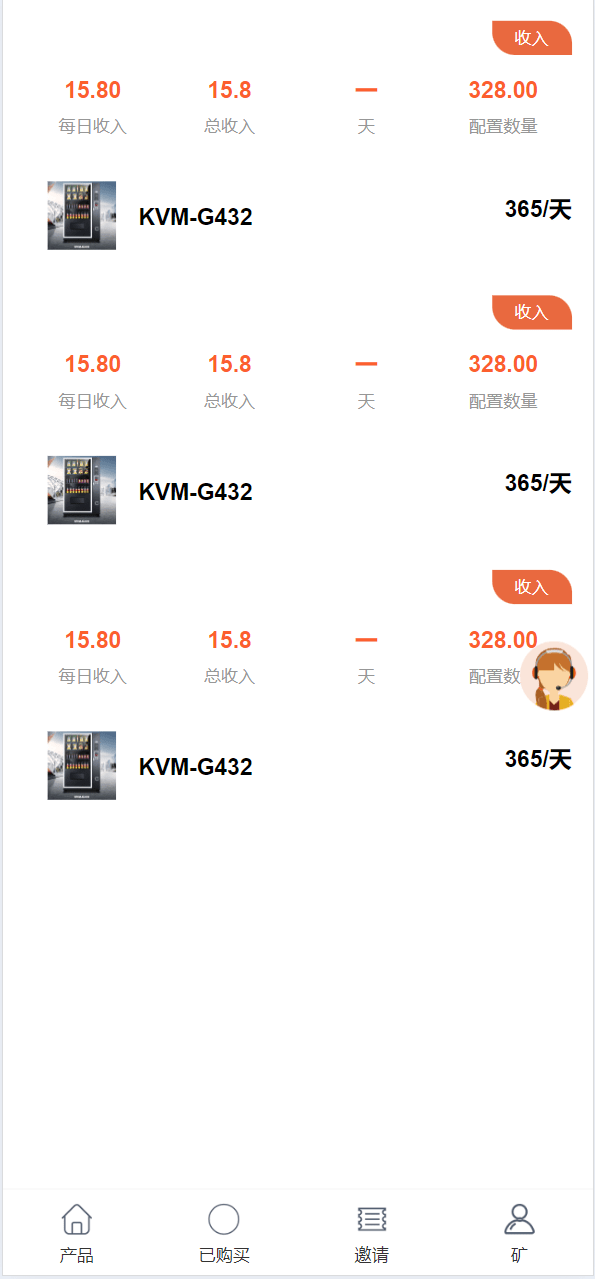Open the 矿 profile tab
The width and height of the screenshot is (595, 1279).
[x=519, y=1234]
